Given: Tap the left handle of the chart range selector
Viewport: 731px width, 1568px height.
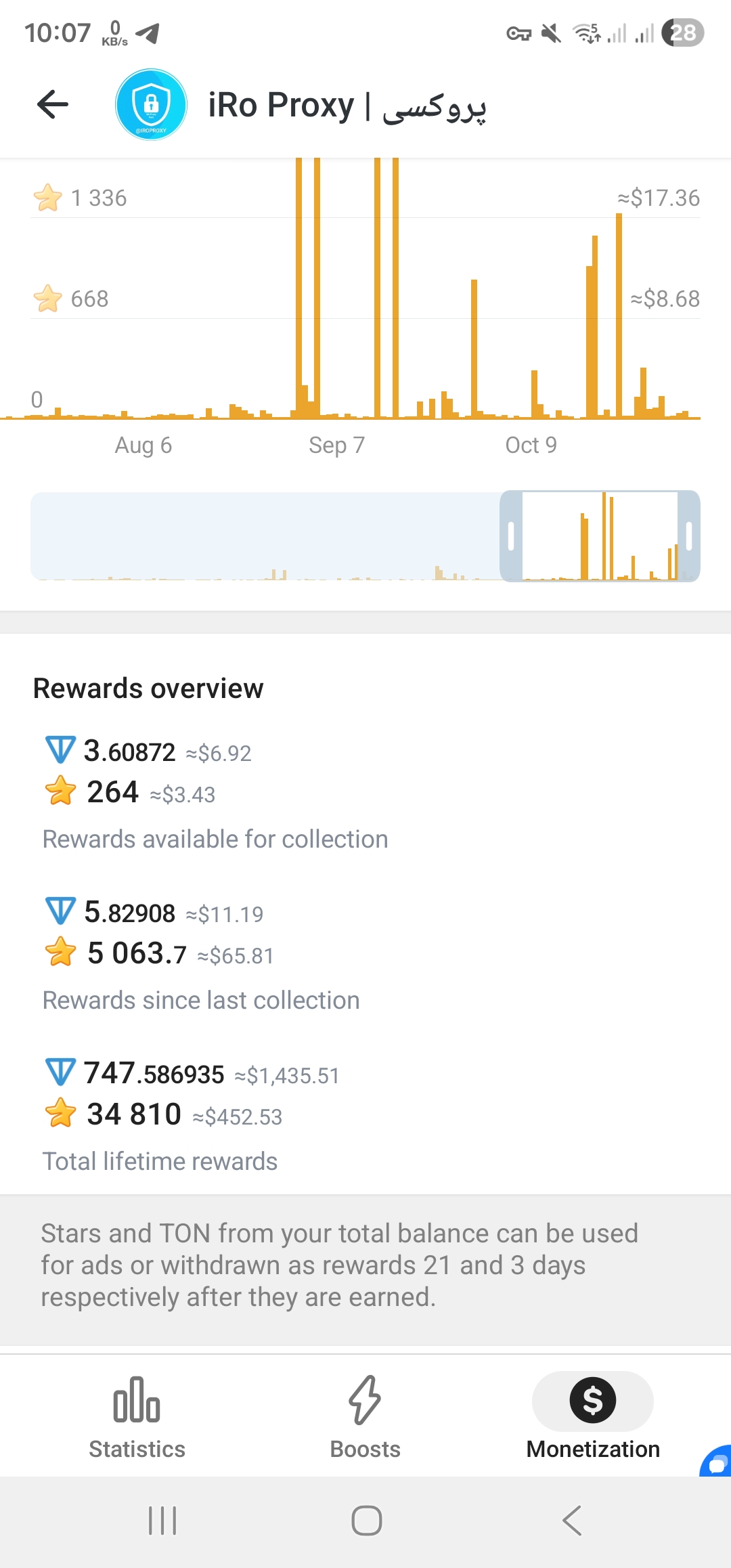Looking at the screenshot, I should [511, 536].
